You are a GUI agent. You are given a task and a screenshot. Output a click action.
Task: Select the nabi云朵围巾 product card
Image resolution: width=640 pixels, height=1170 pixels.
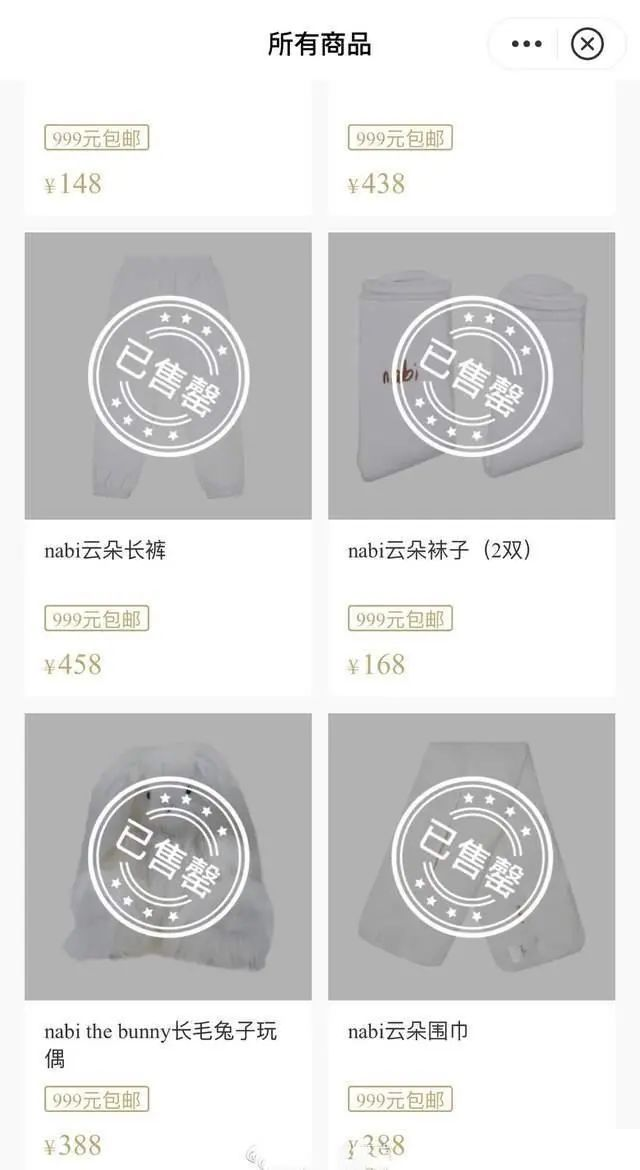tap(471, 856)
